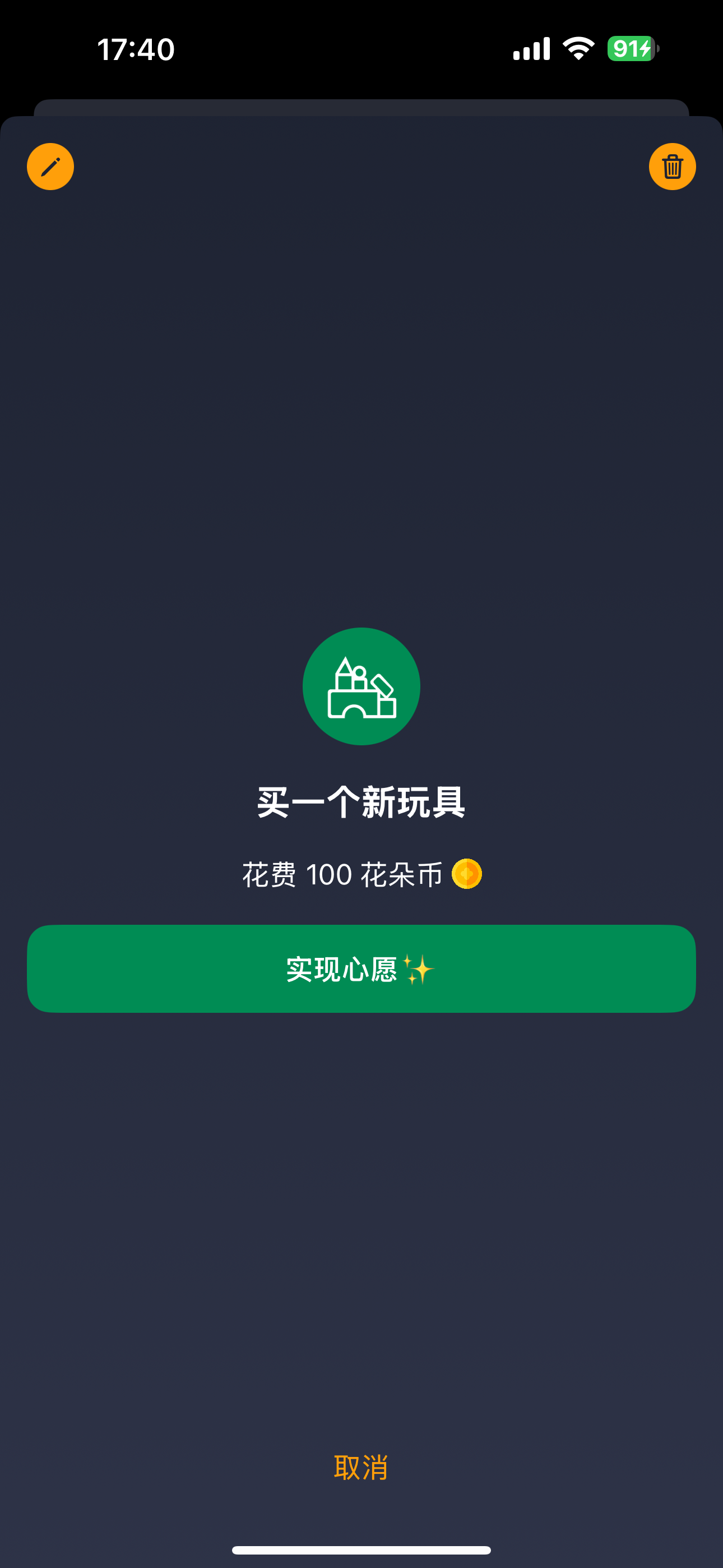Tap the 实现心愿 button

click(361, 969)
